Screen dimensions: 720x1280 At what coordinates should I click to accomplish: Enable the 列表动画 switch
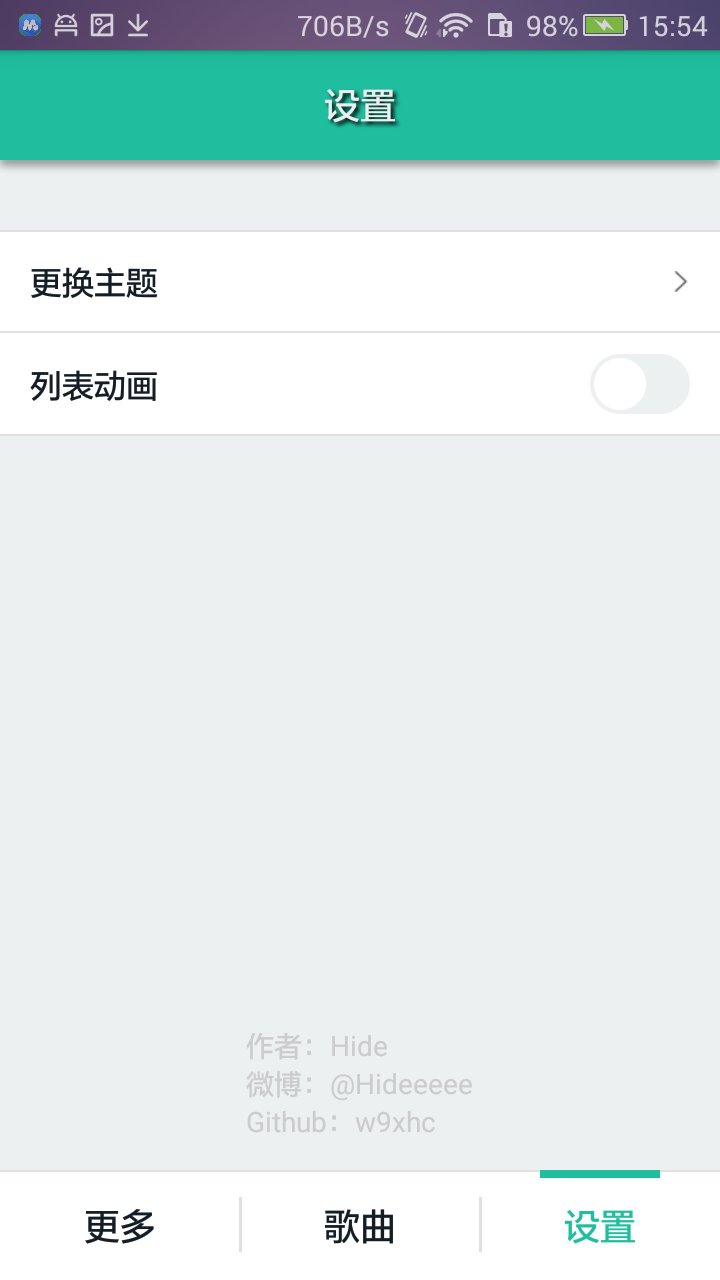[639, 384]
